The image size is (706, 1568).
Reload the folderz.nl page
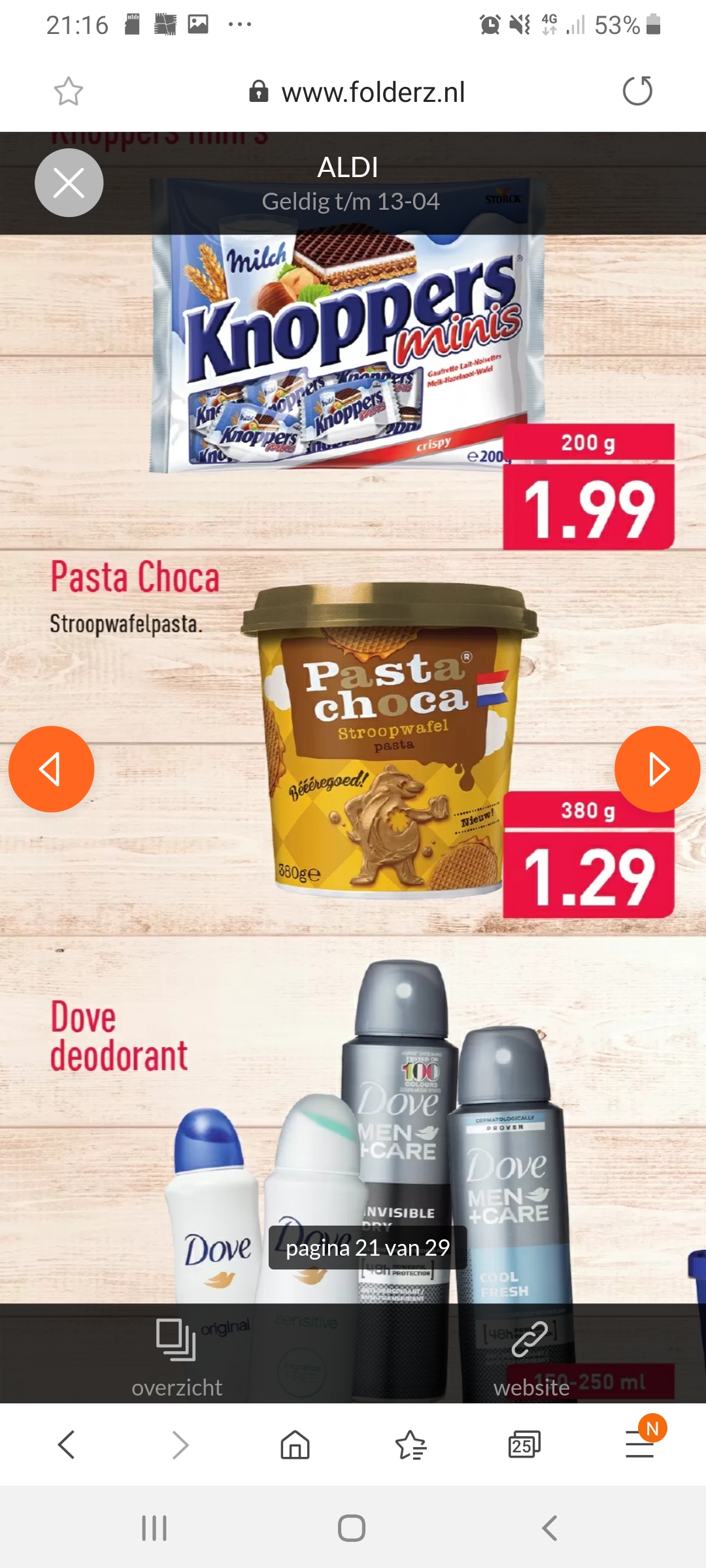(x=637, y=91)
